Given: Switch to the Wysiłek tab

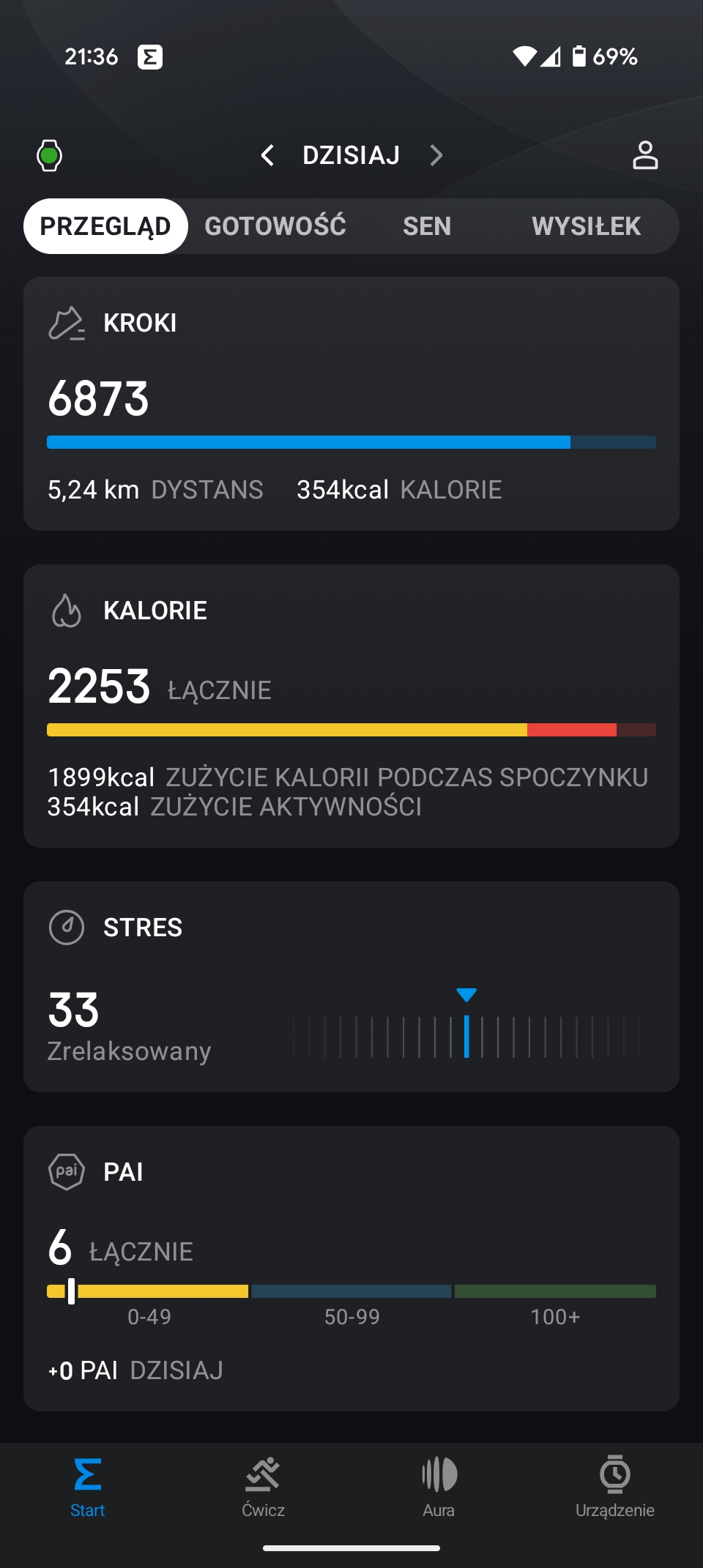Looking at the screenshot, I should tap(587, 226).
